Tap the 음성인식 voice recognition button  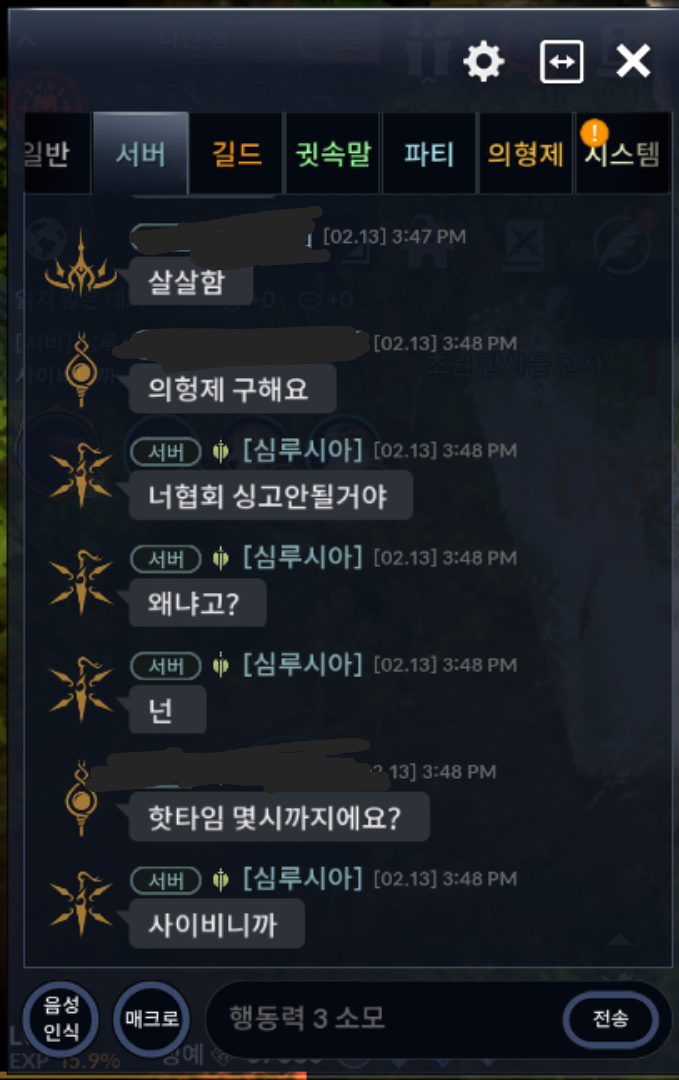[60, 1019]
